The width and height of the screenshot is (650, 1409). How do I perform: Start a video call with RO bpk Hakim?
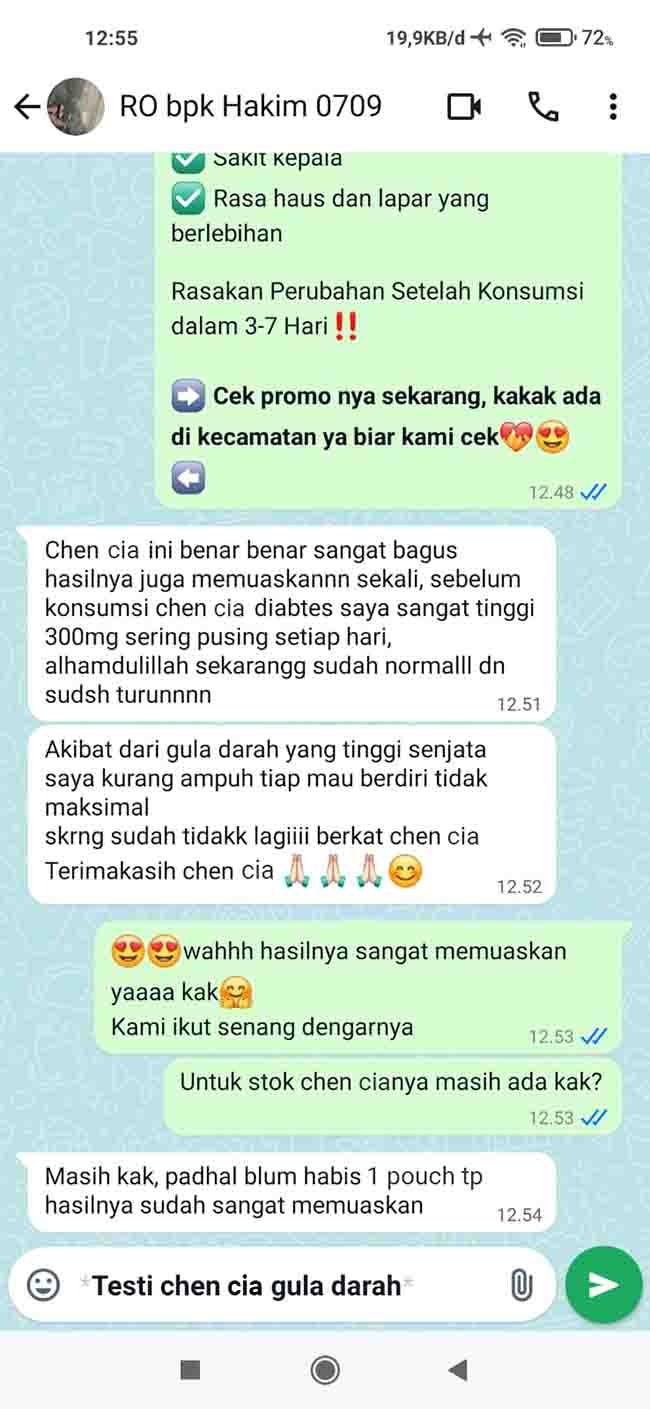point(464,106)
